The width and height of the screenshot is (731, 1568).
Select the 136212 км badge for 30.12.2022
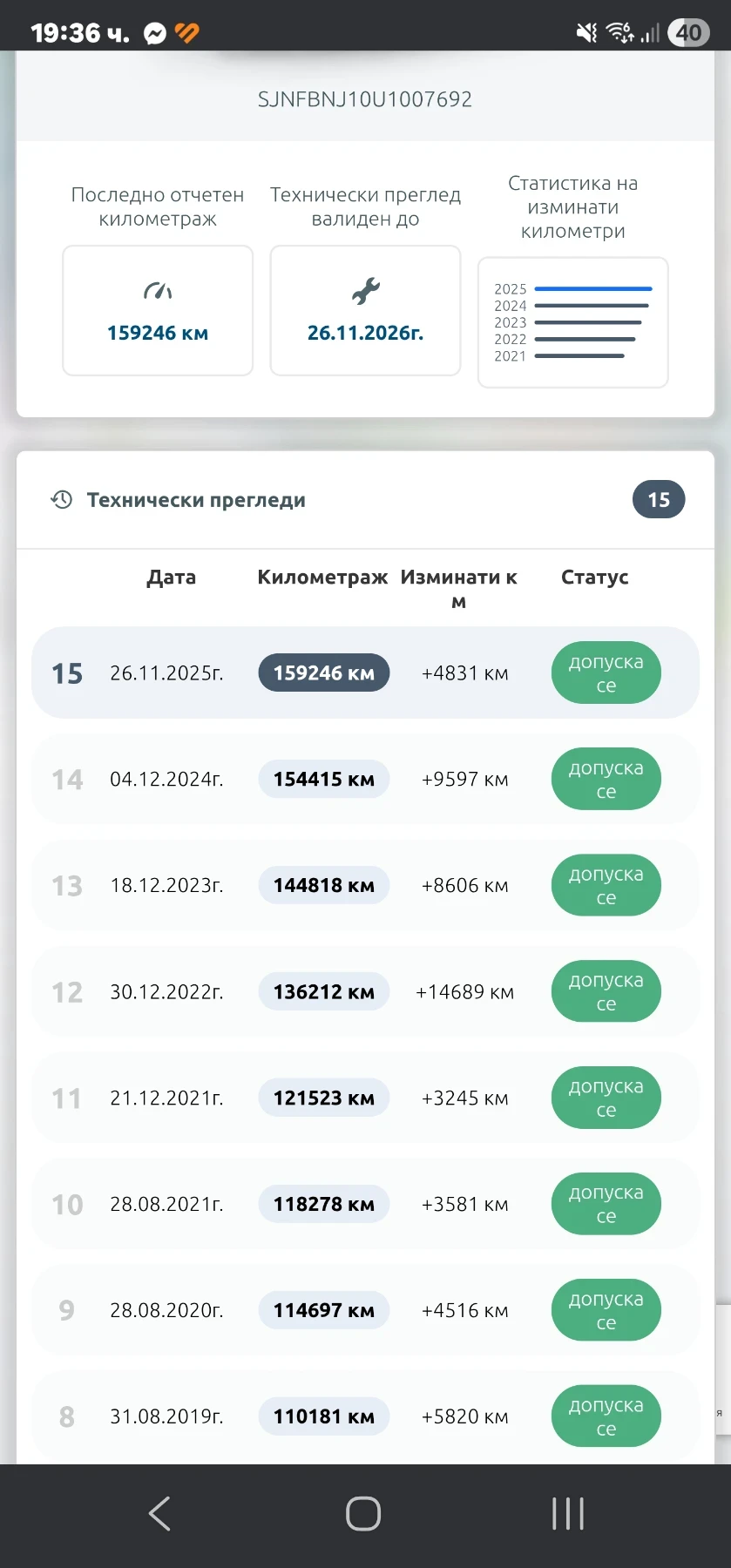(323, 991)
